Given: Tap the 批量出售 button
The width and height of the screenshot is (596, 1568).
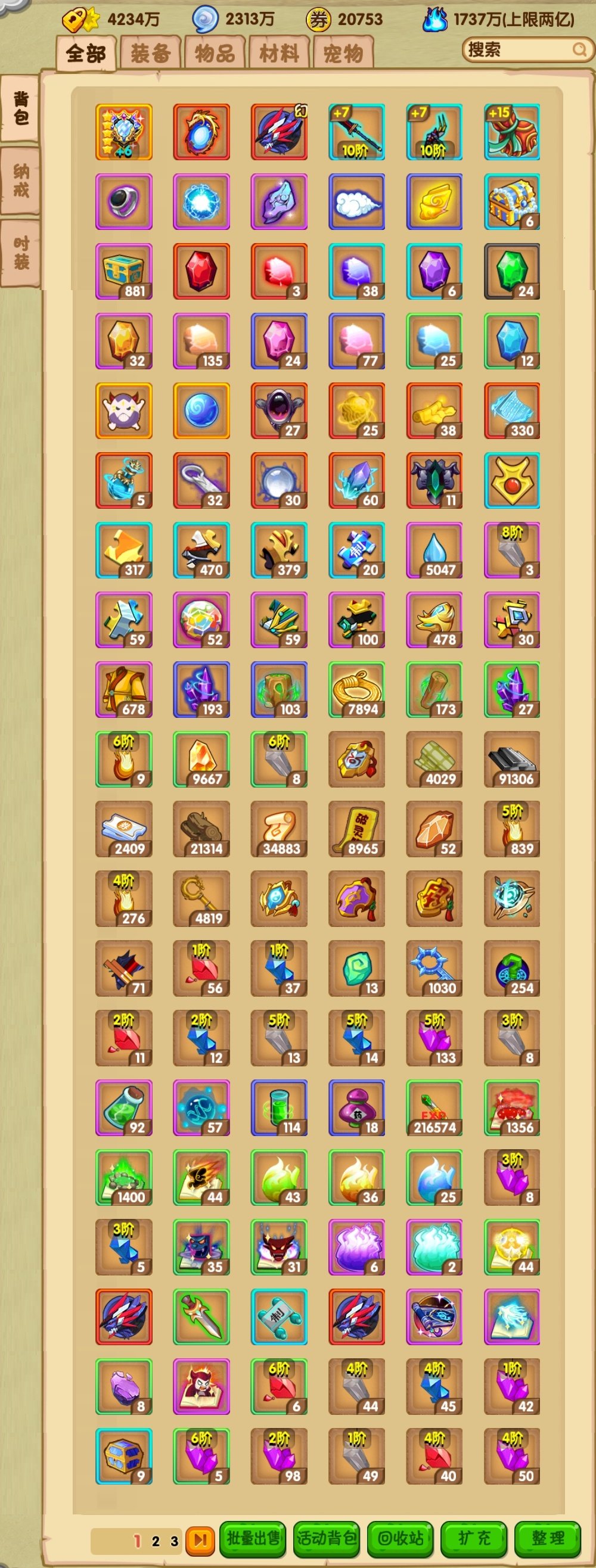Looking at the screenshot, I should point(253,1538).
